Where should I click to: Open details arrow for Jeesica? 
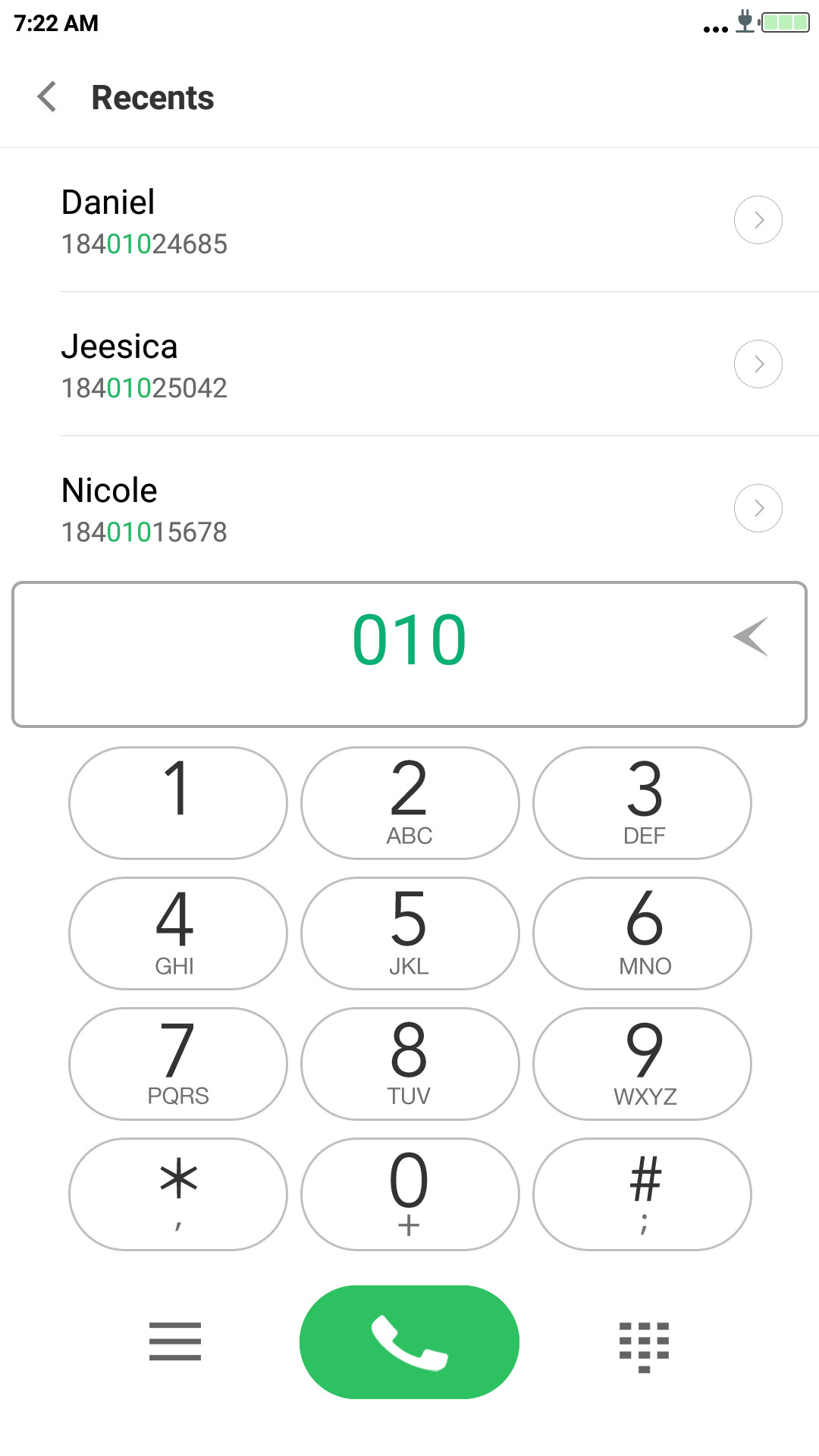(x=758, y=364)
